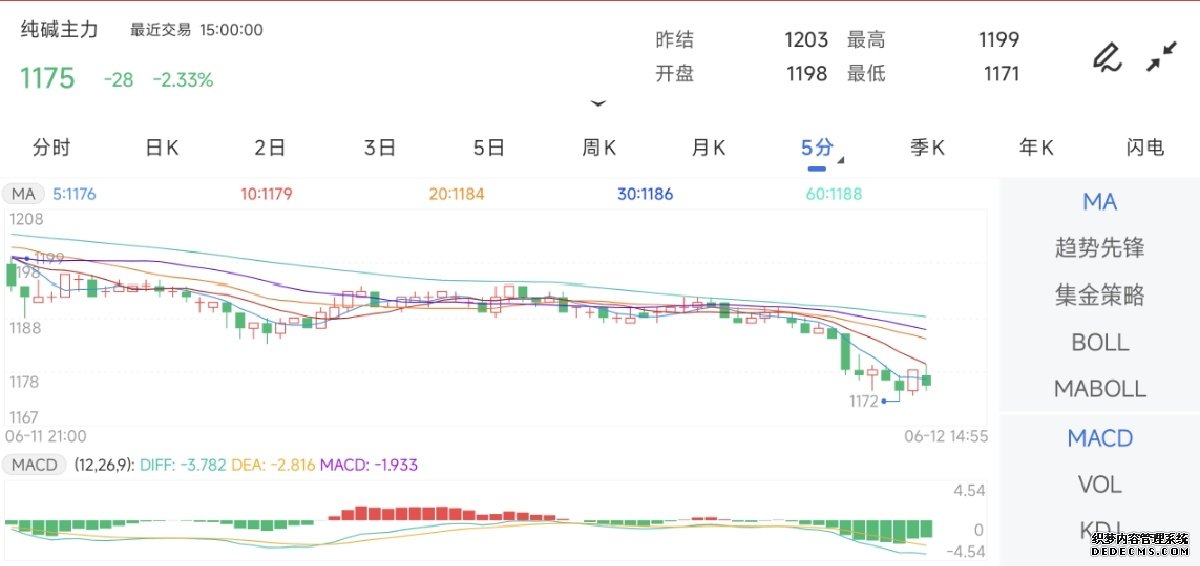
Task: Open the 闪电 quick trade tab
Action: click(1145, 148)
